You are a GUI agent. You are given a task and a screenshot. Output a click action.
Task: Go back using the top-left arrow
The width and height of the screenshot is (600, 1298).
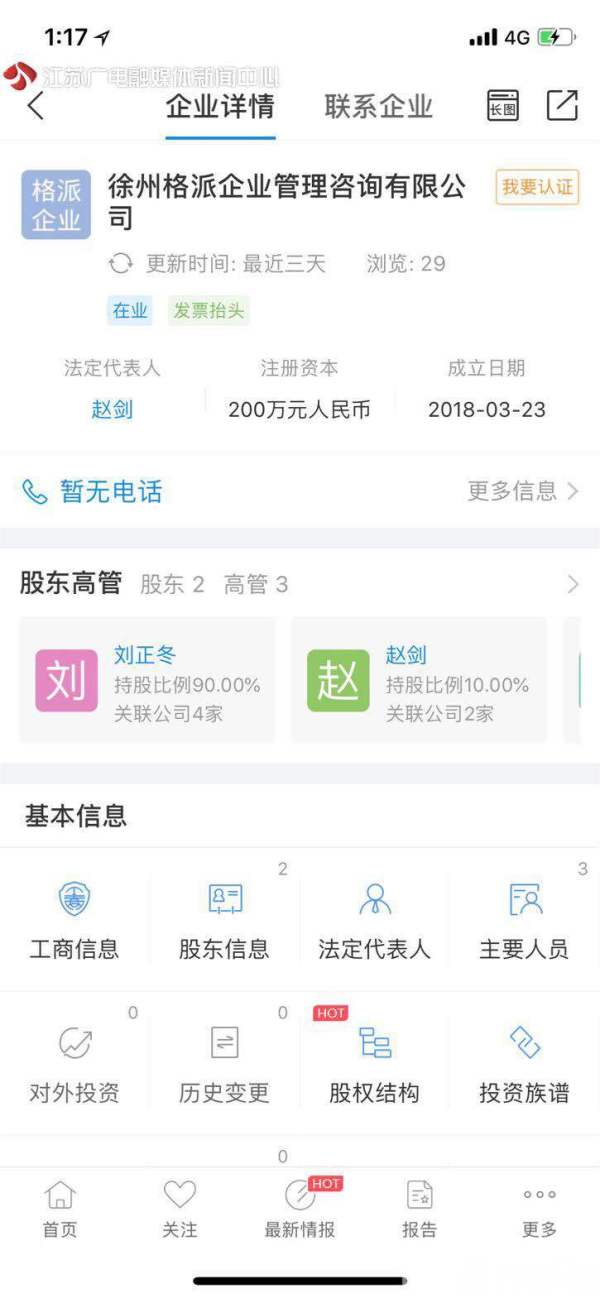click(x=36, y=105)
